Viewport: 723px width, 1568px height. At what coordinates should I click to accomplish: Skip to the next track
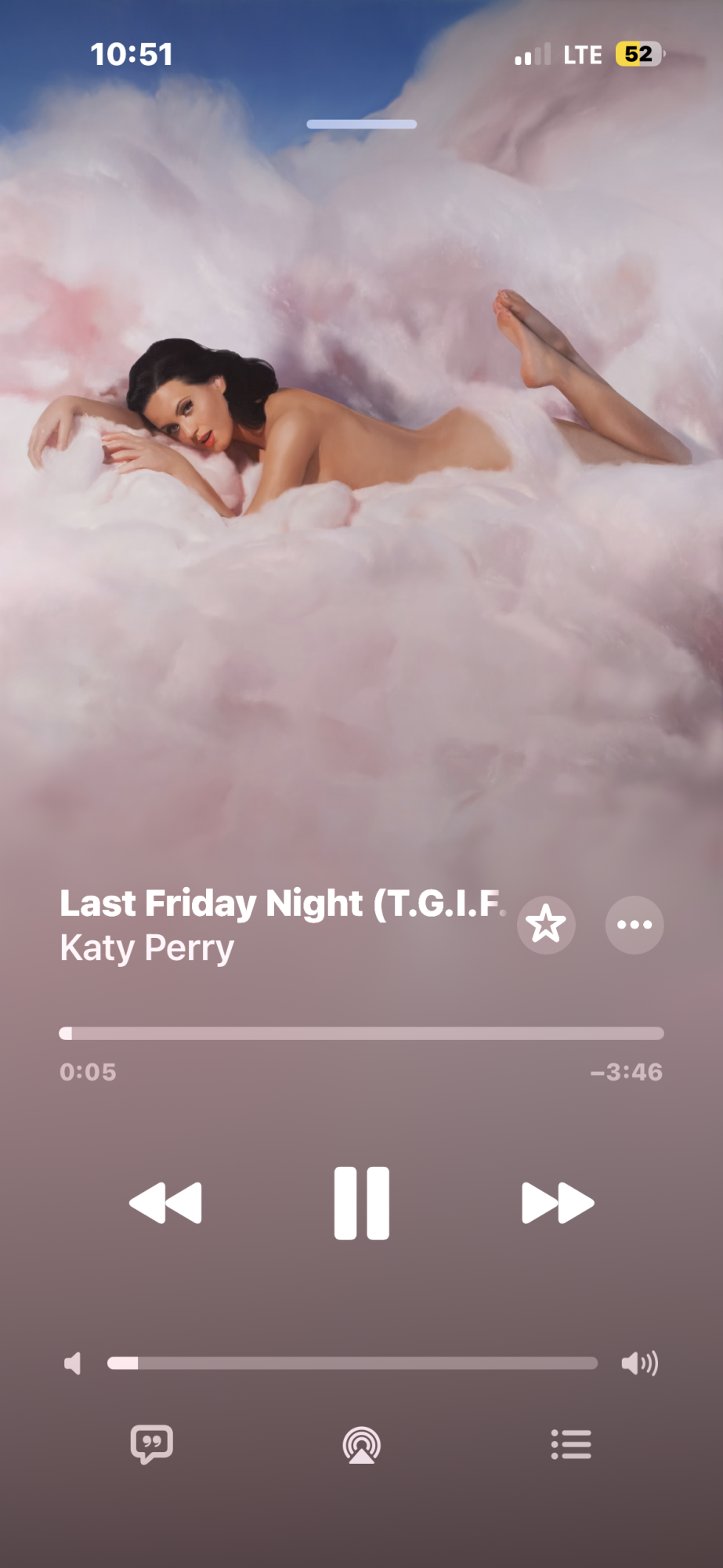point(558,1203)
